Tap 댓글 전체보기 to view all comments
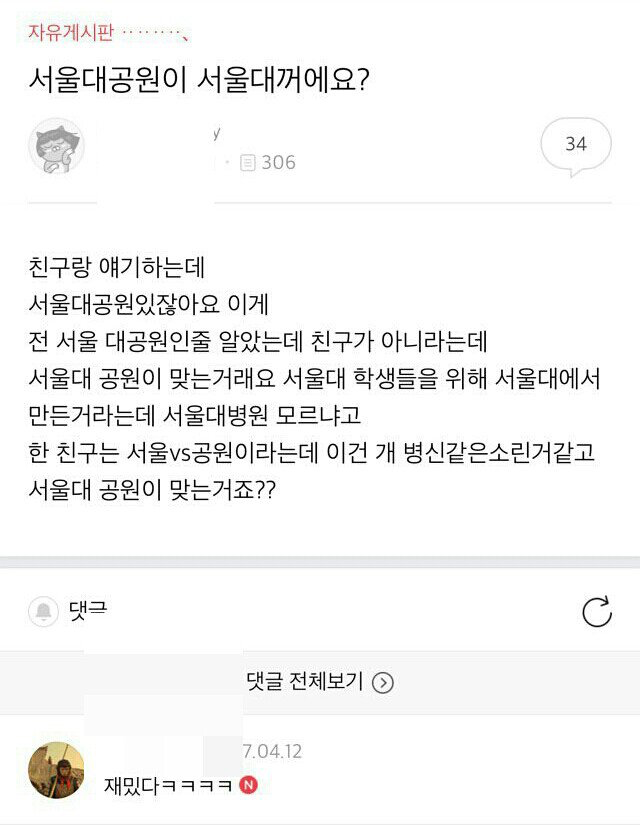The width and height of the screenshot is (640, 827). (320, 682)
